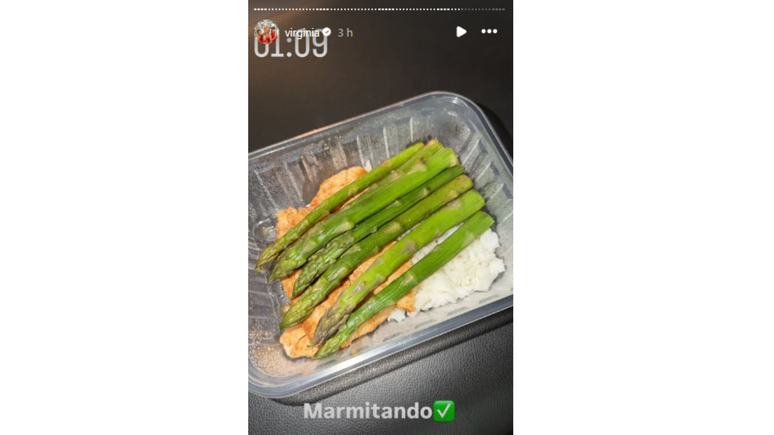Screen dimensions: 774x435
Task: Resume the story with the play button
Action: pyautogui.click(x=461, y=32)
